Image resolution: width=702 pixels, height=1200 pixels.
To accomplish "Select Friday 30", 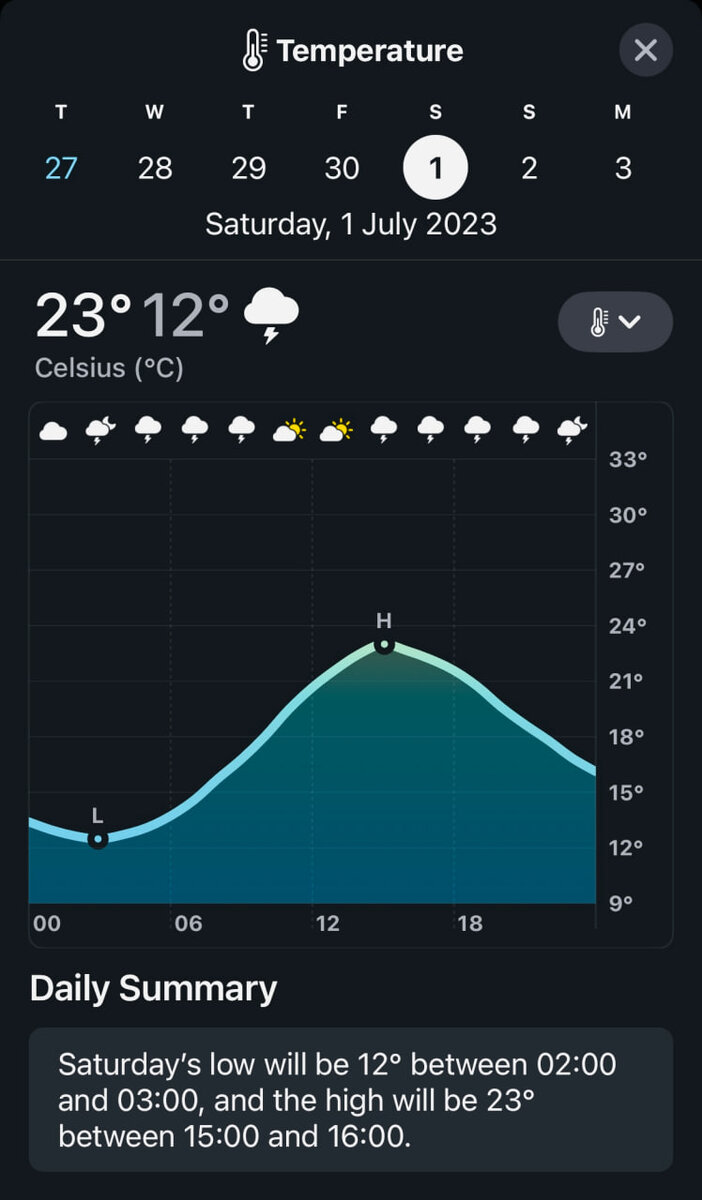I will [x=342, y=168].
